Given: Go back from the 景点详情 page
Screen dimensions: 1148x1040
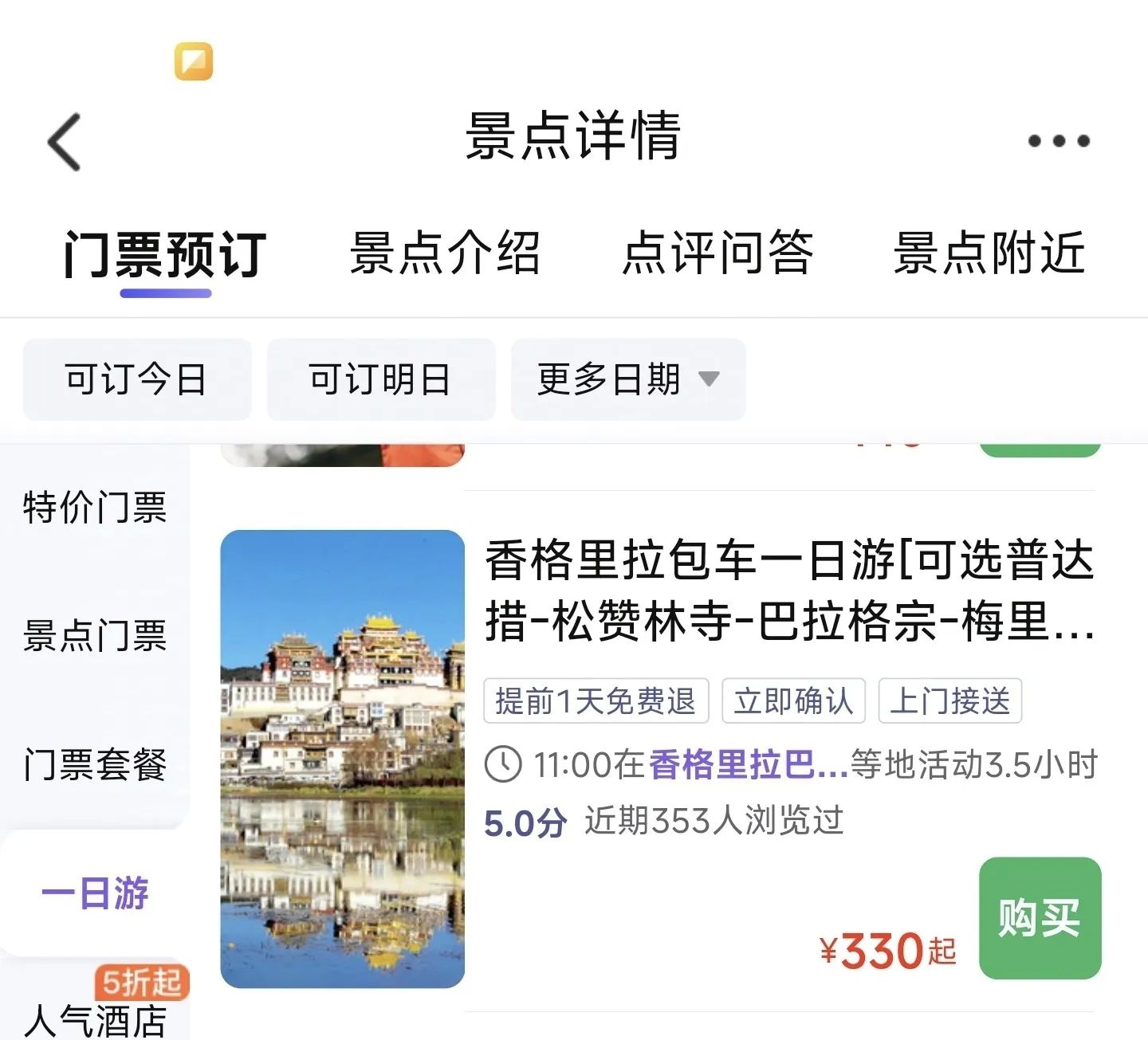Looking at the screenshot, I should click(x=65, y=142).
